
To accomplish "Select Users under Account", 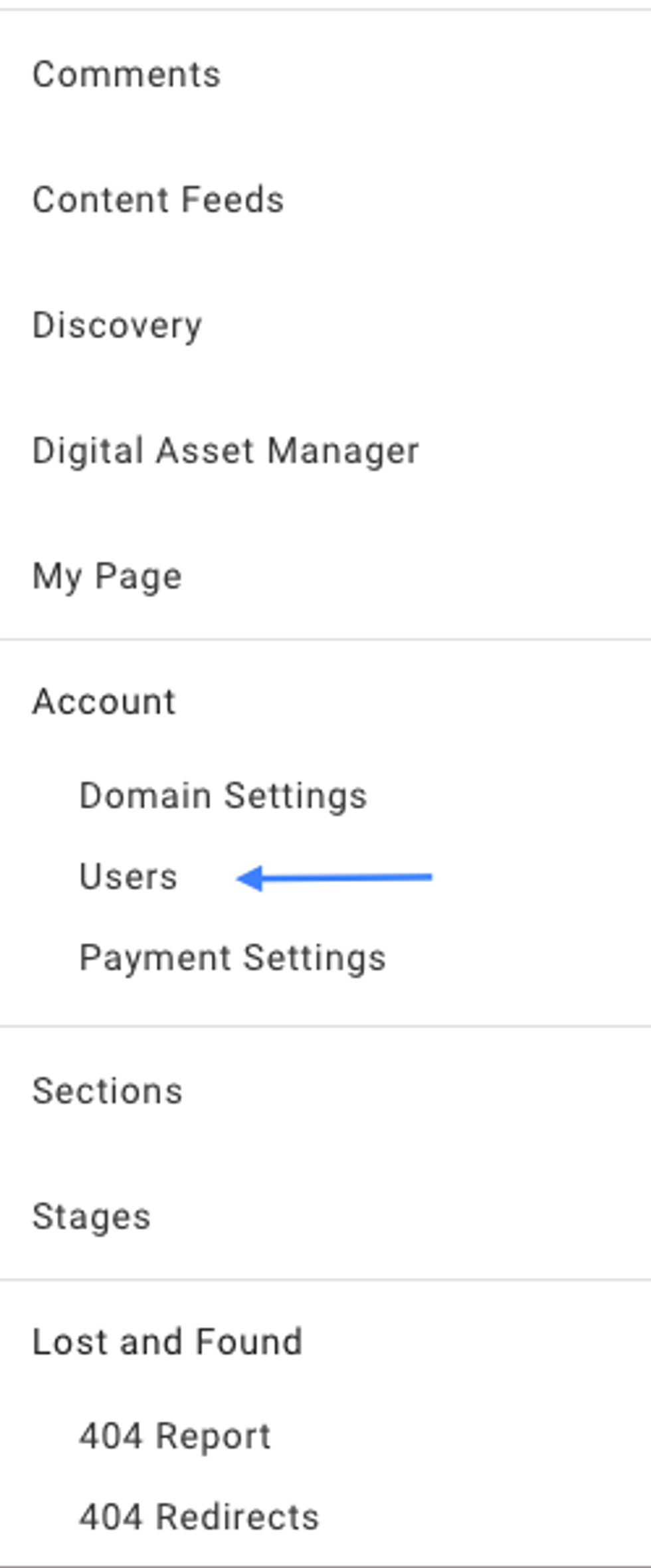I will 128,877.
